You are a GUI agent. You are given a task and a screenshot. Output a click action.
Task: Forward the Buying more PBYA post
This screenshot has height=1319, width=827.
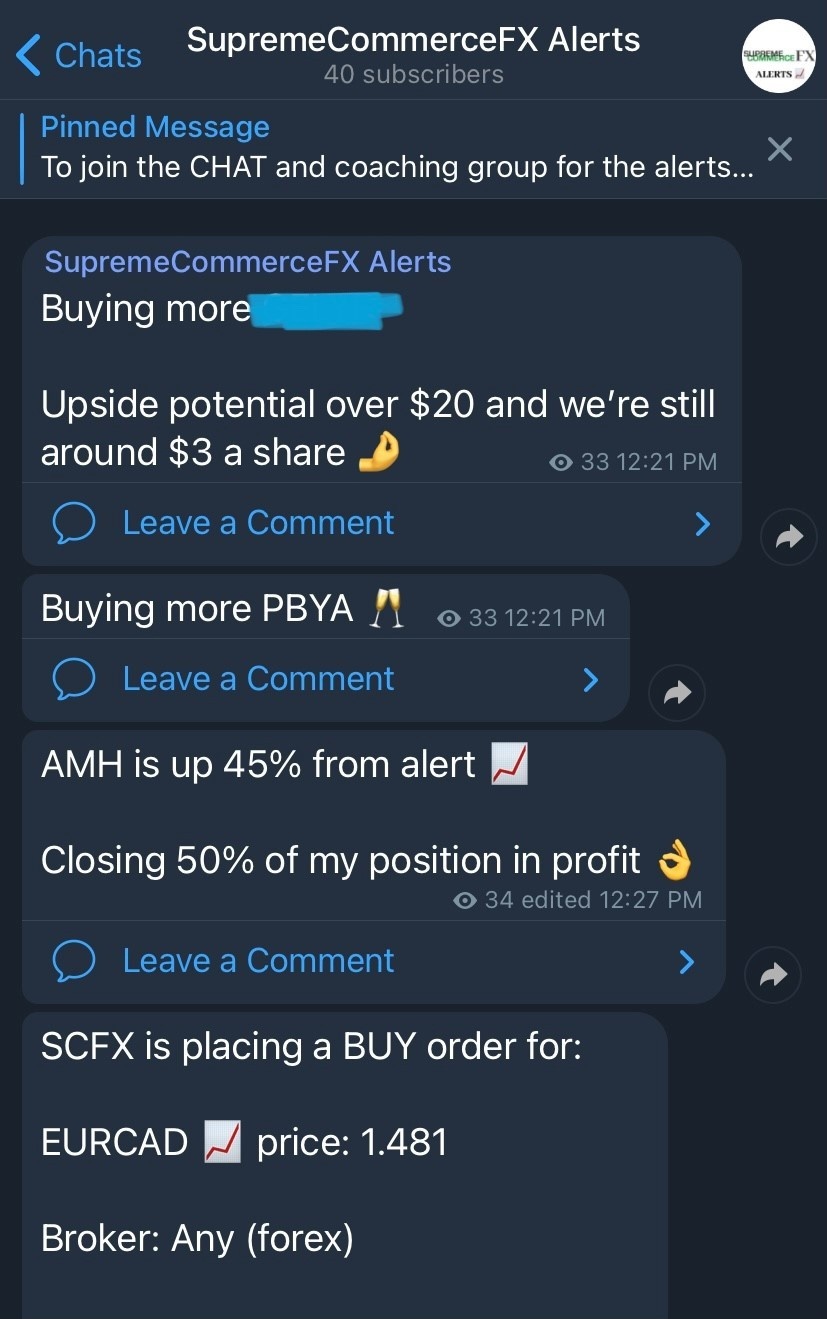(x=677, y=693)
